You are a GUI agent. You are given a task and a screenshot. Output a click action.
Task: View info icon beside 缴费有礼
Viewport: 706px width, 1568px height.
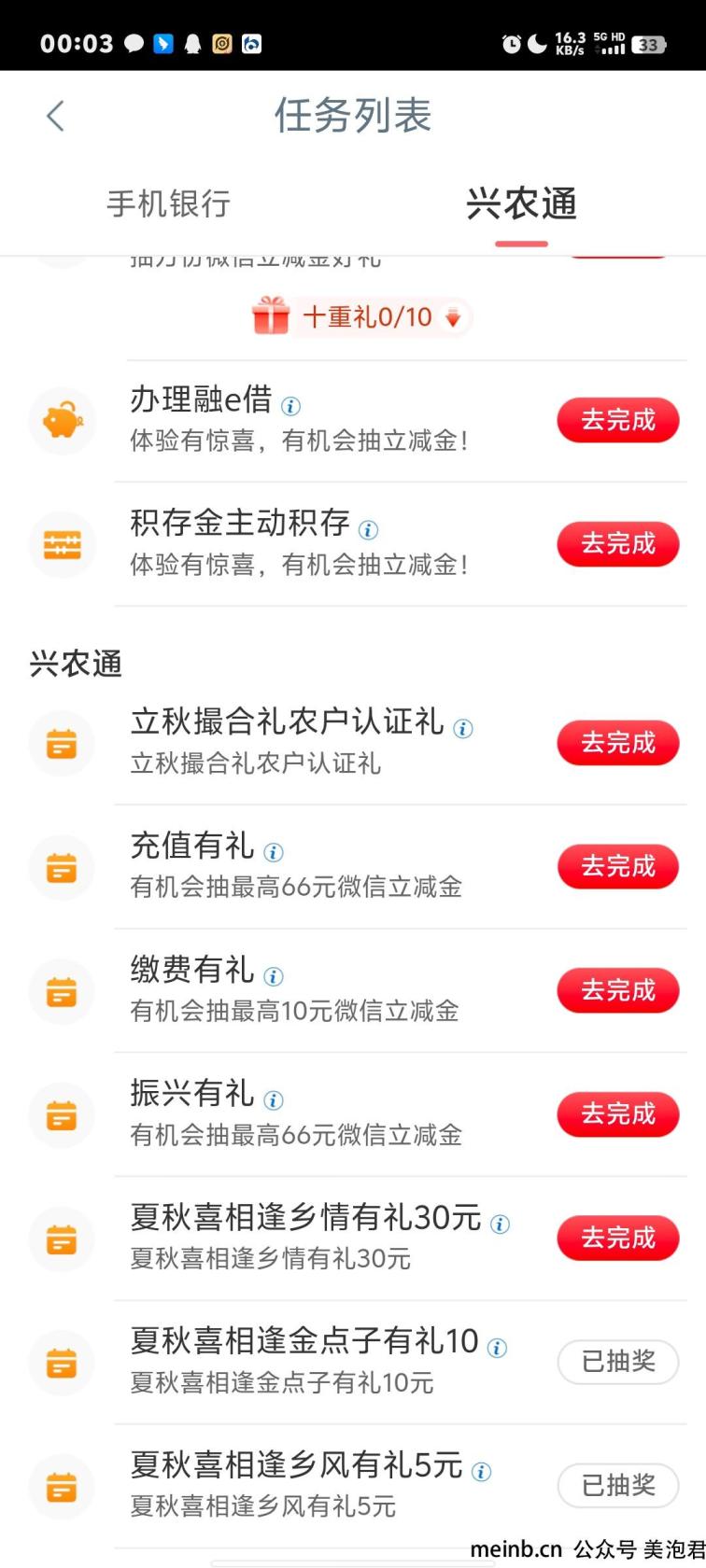[x=274, y=976]
